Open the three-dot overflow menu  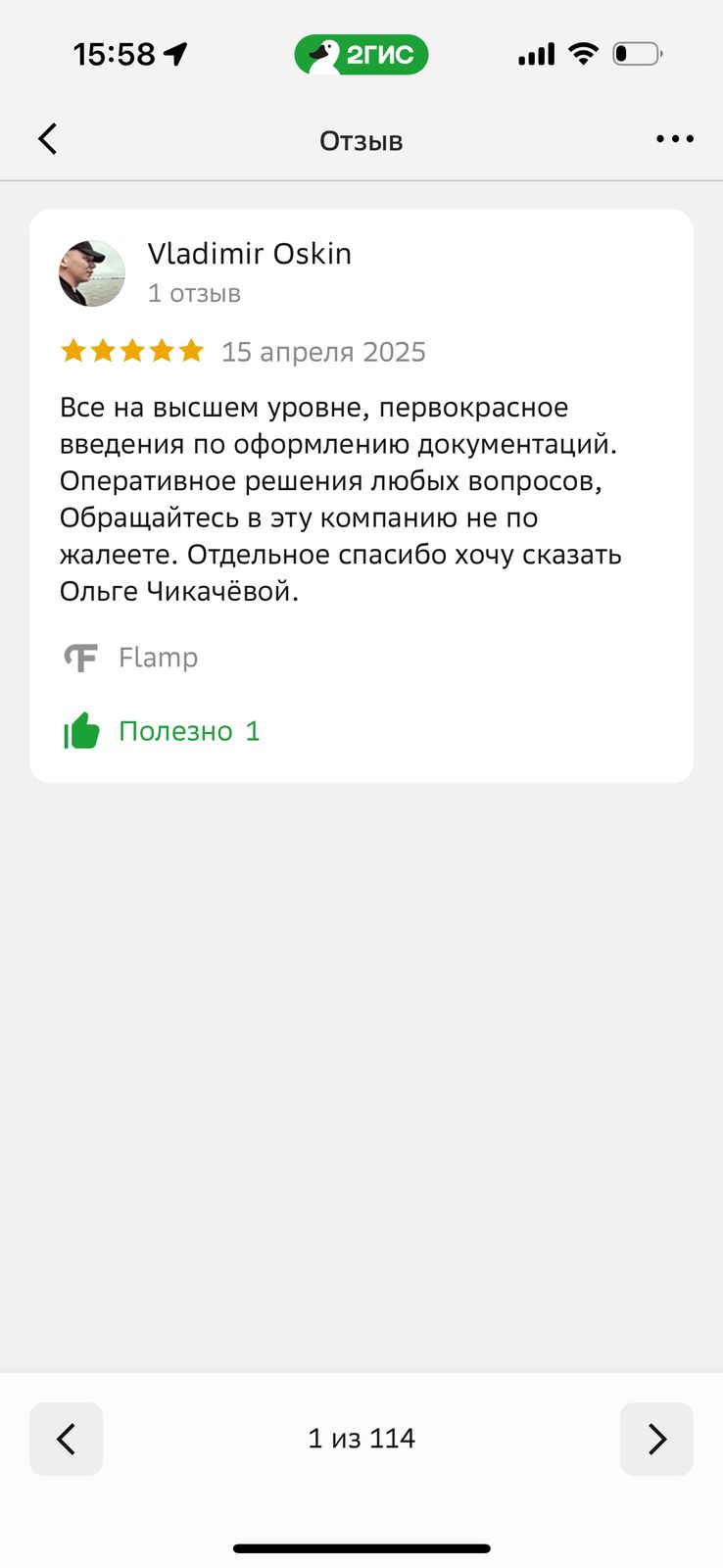[x=675, y=139]
